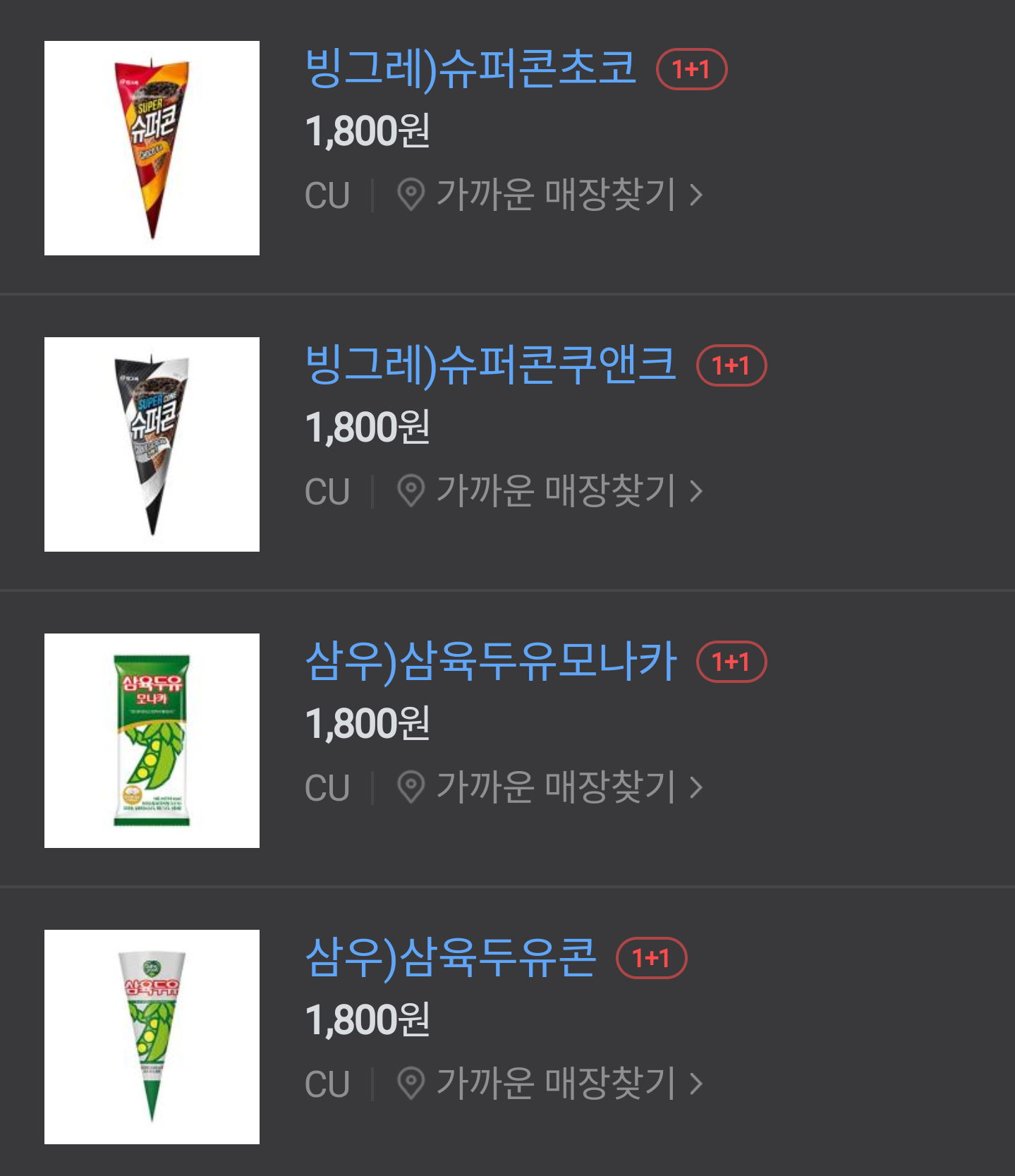Open the 삼우)삼육두유콘 product link
The height and width of the screenshot is (1176, 1015).
451,958
